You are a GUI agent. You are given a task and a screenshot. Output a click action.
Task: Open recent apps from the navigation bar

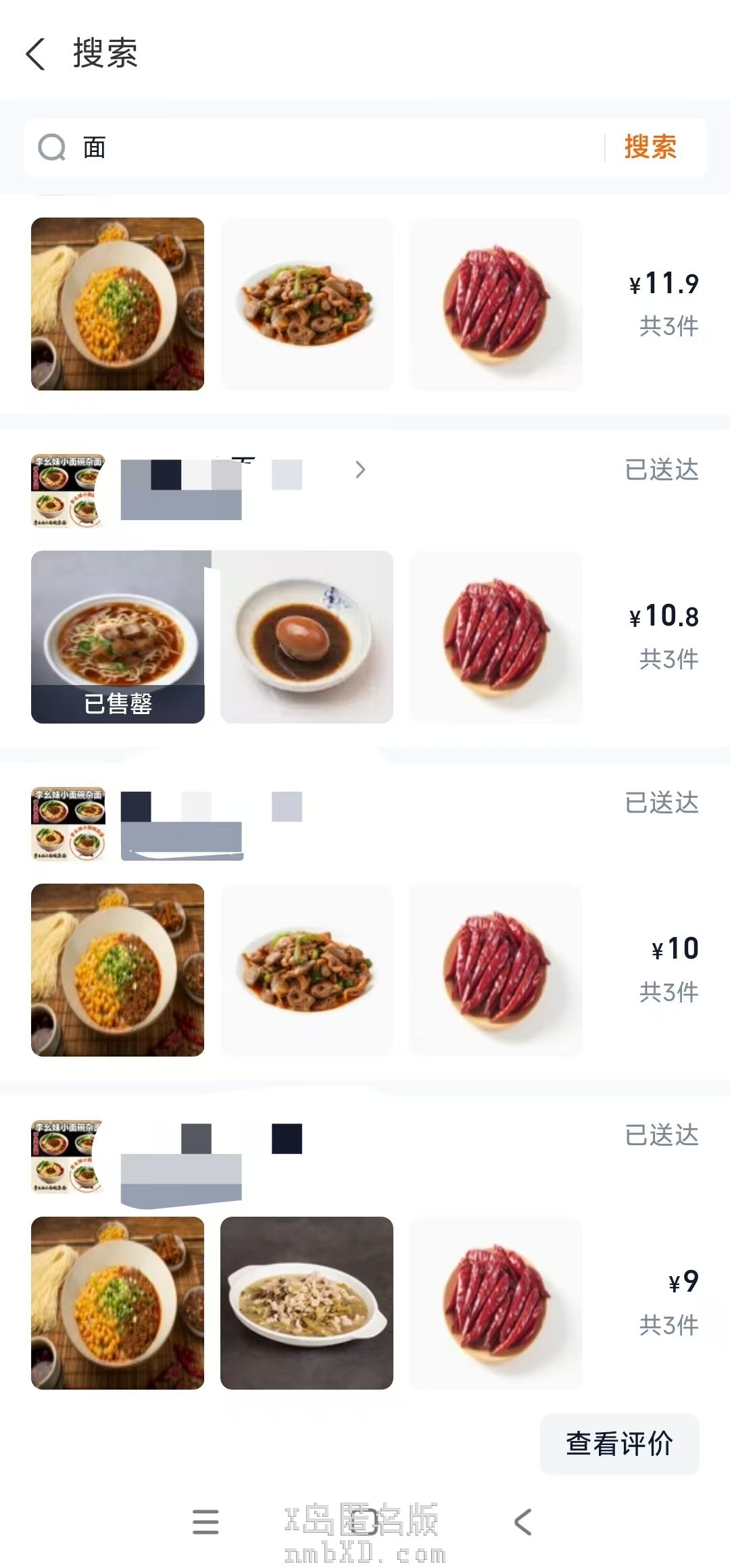(205, 1521)
